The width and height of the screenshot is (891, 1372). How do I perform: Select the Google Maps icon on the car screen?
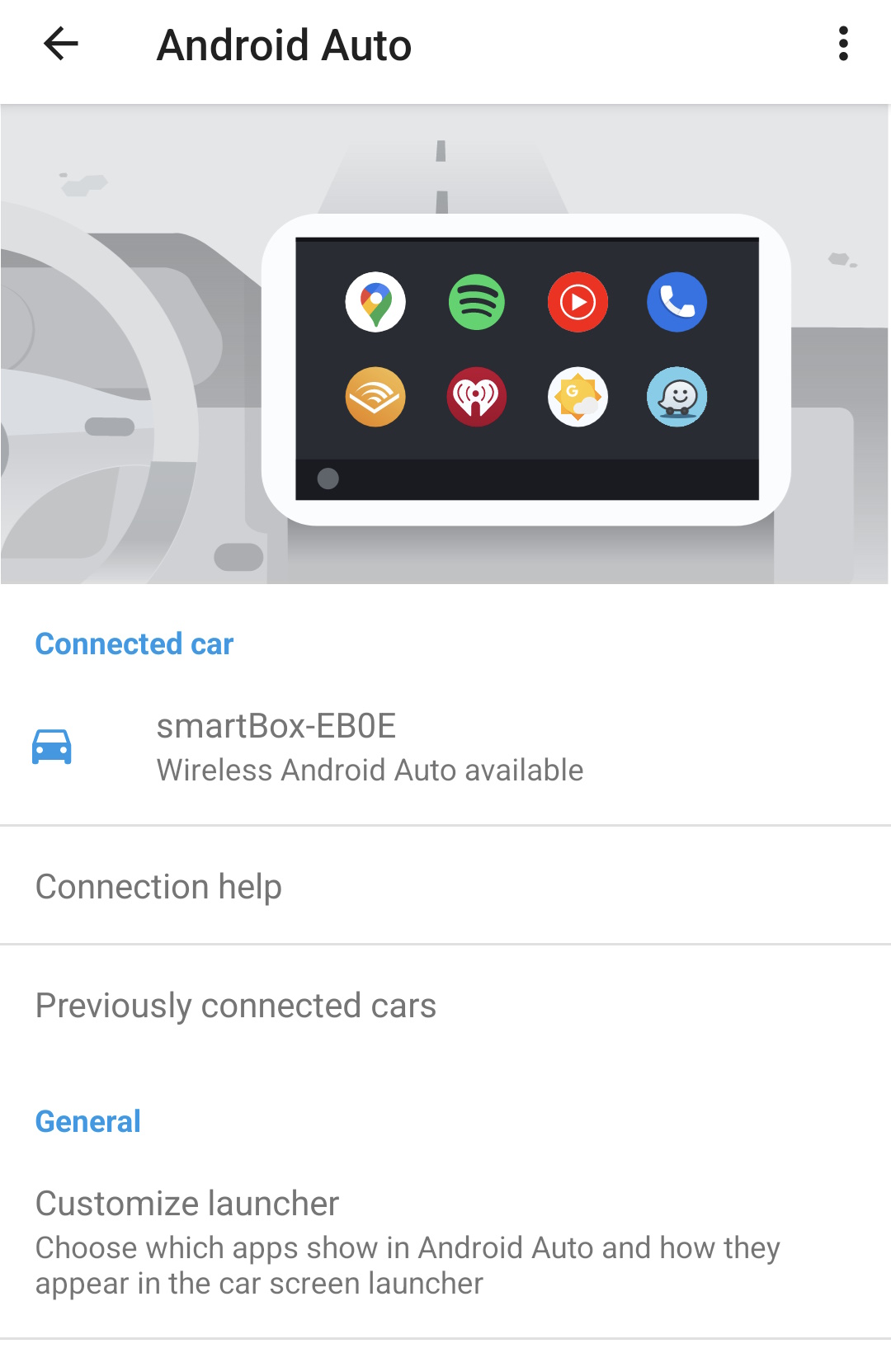[375, 302]
